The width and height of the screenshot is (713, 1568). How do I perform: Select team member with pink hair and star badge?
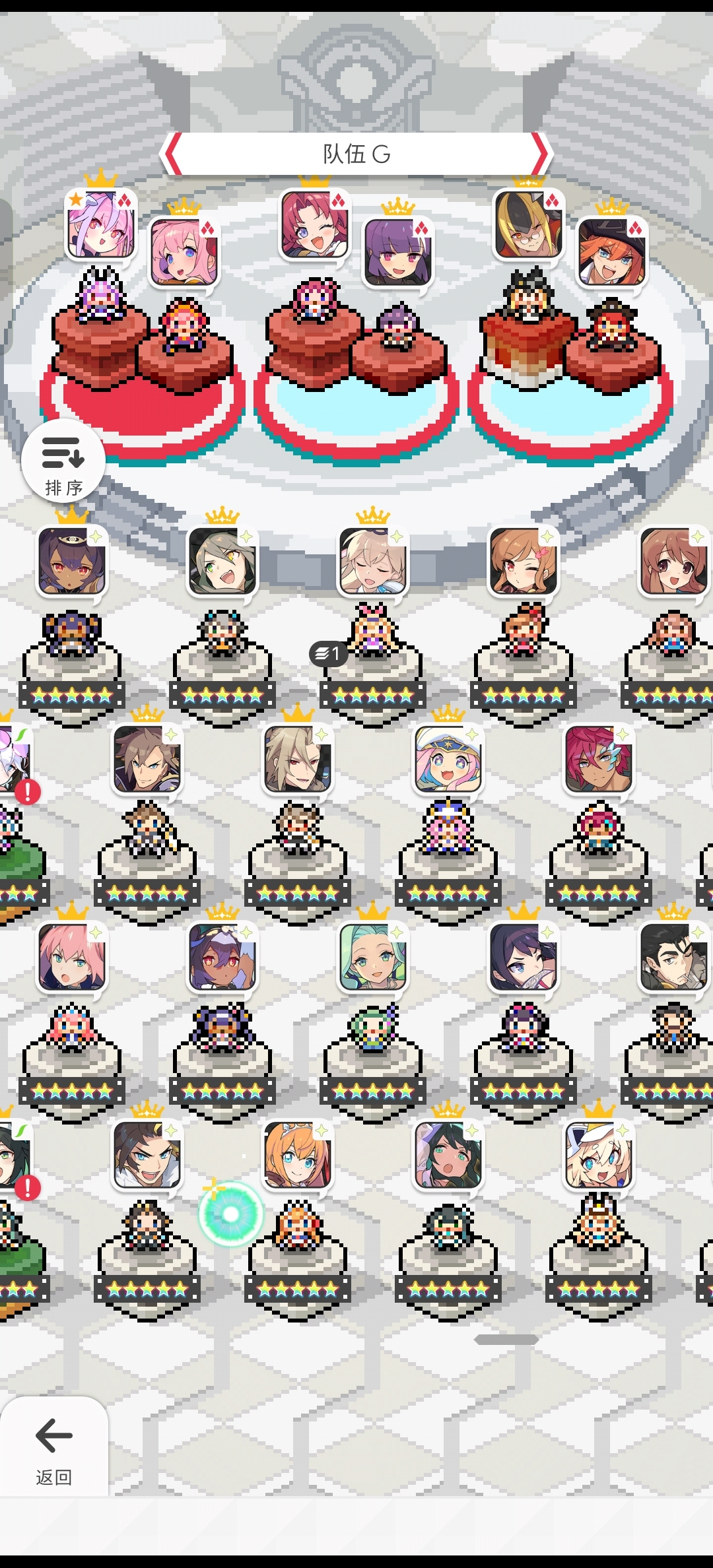point(101,224)
